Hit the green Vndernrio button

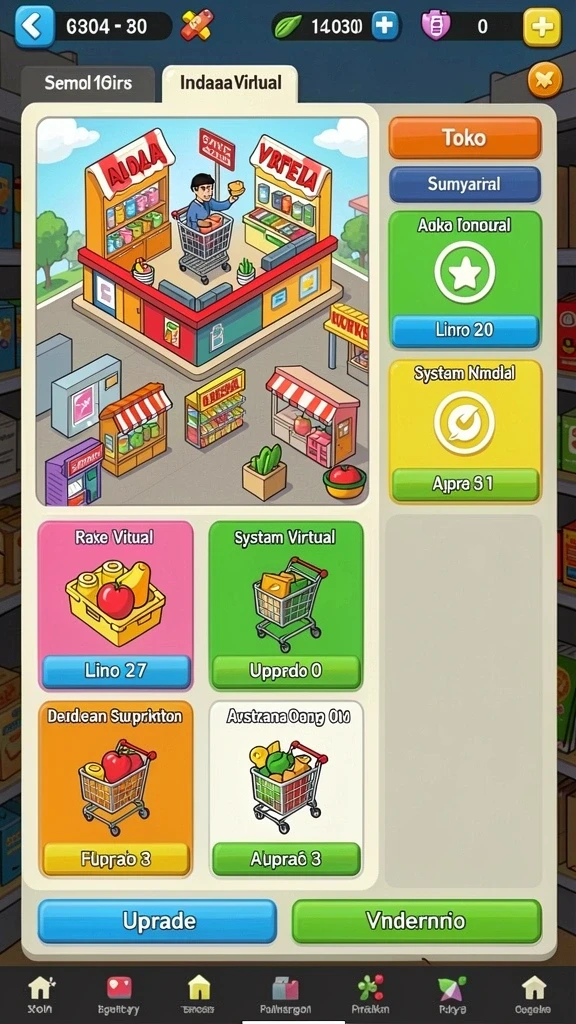click(416, 921)
